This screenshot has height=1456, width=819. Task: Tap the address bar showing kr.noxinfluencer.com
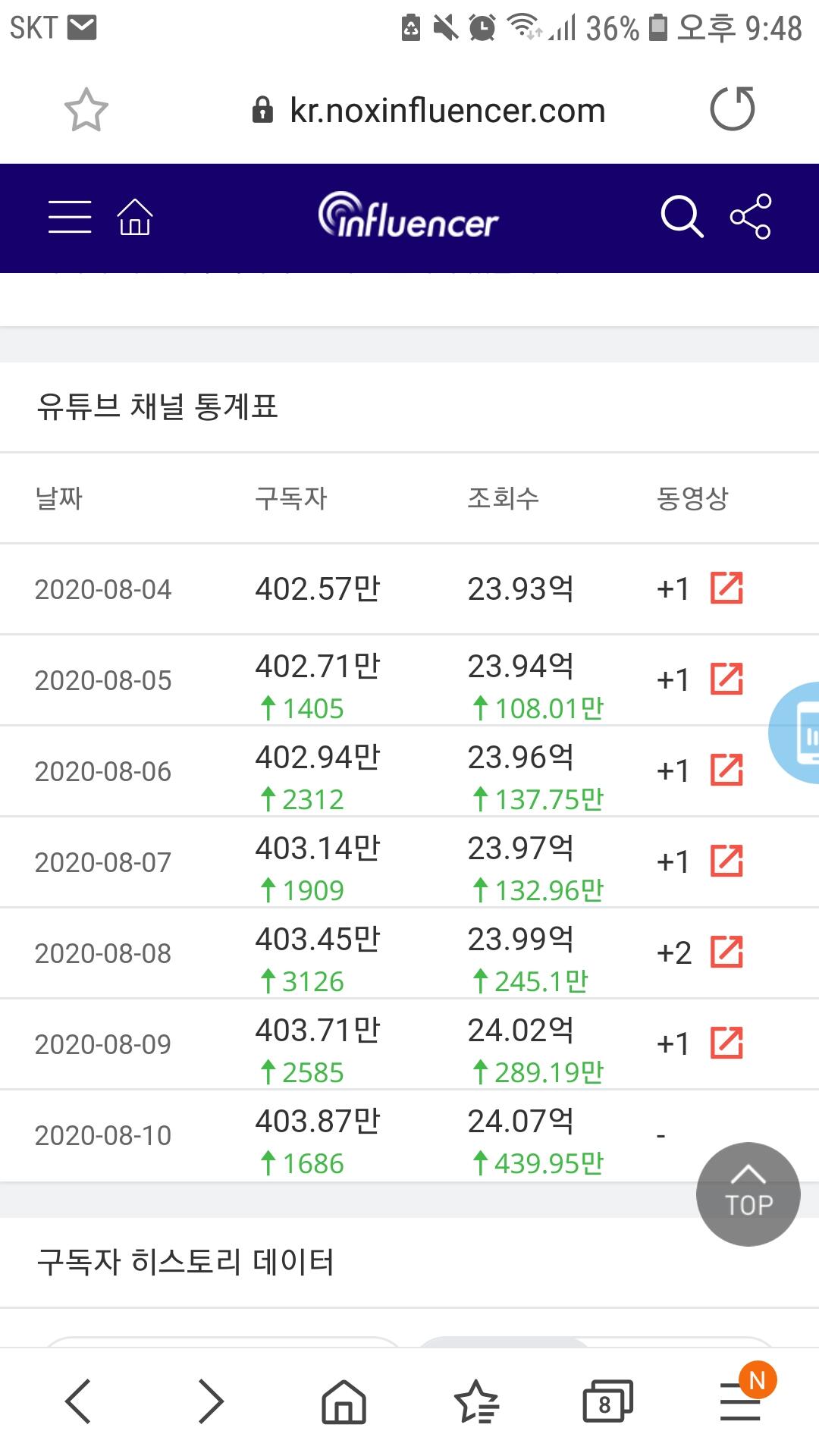(x=429, y=111)
